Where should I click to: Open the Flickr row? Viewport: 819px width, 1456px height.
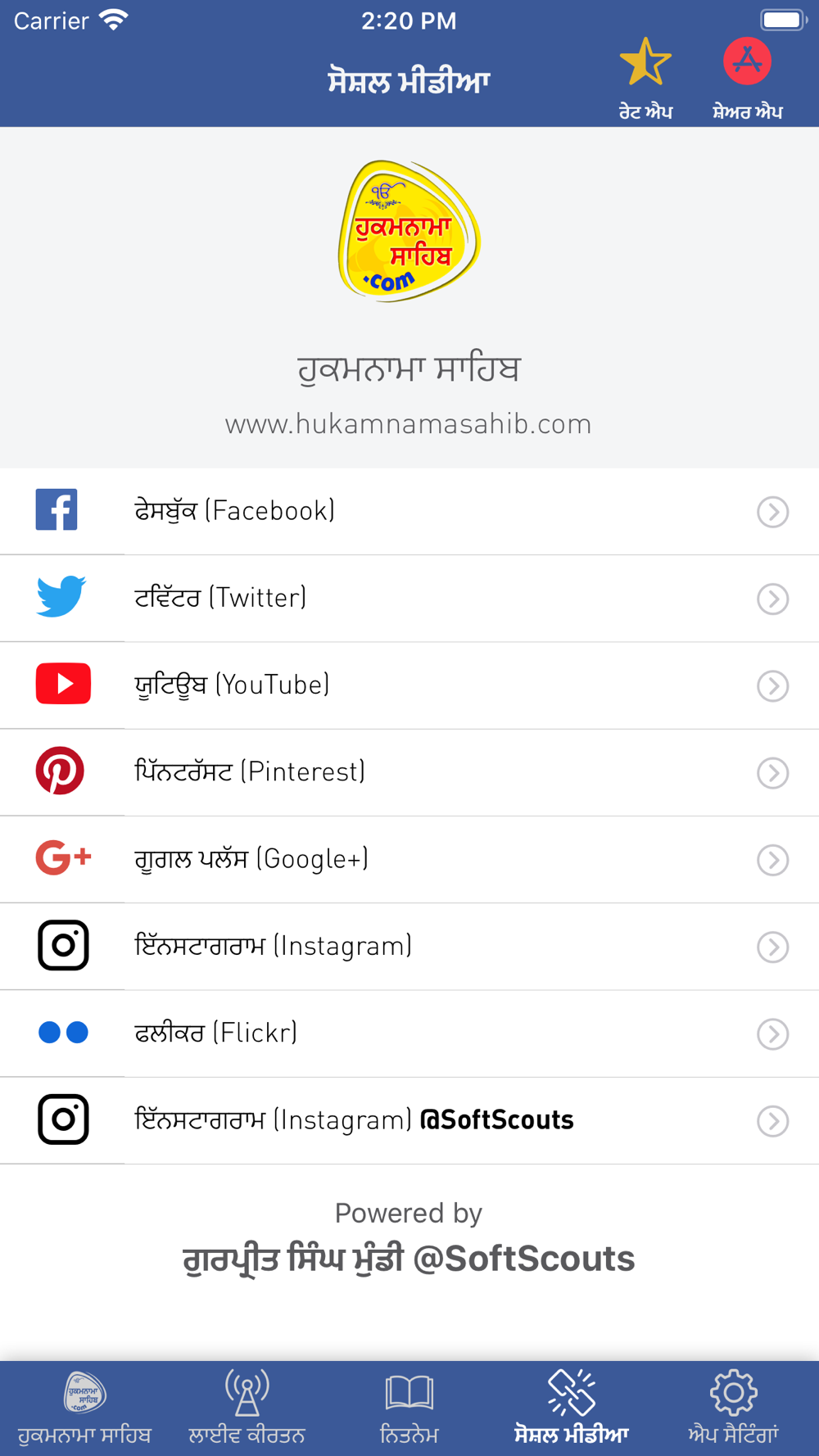click(409, 1033)
